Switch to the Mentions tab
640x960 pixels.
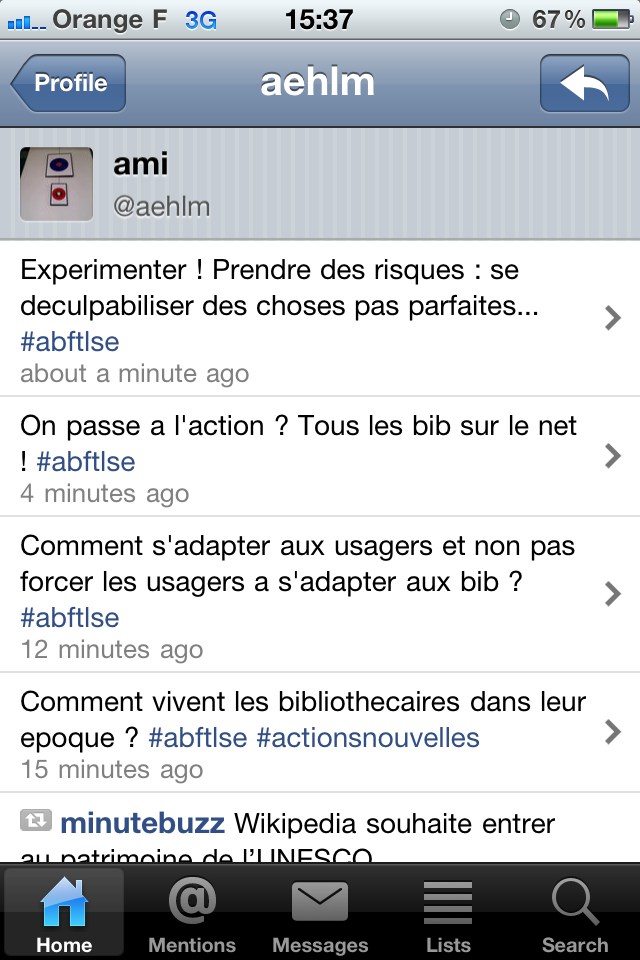(x=192, y=912)
